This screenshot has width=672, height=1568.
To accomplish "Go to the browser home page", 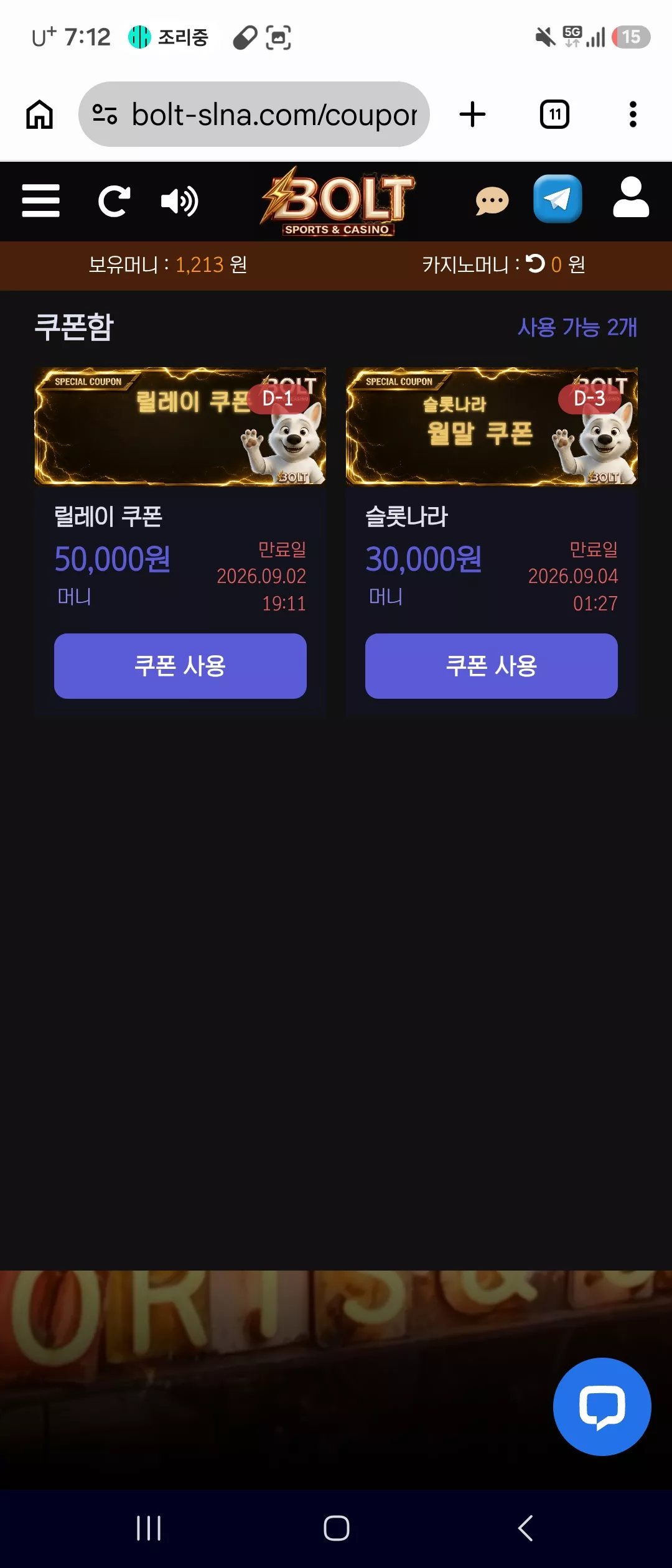I will point(39,114).
